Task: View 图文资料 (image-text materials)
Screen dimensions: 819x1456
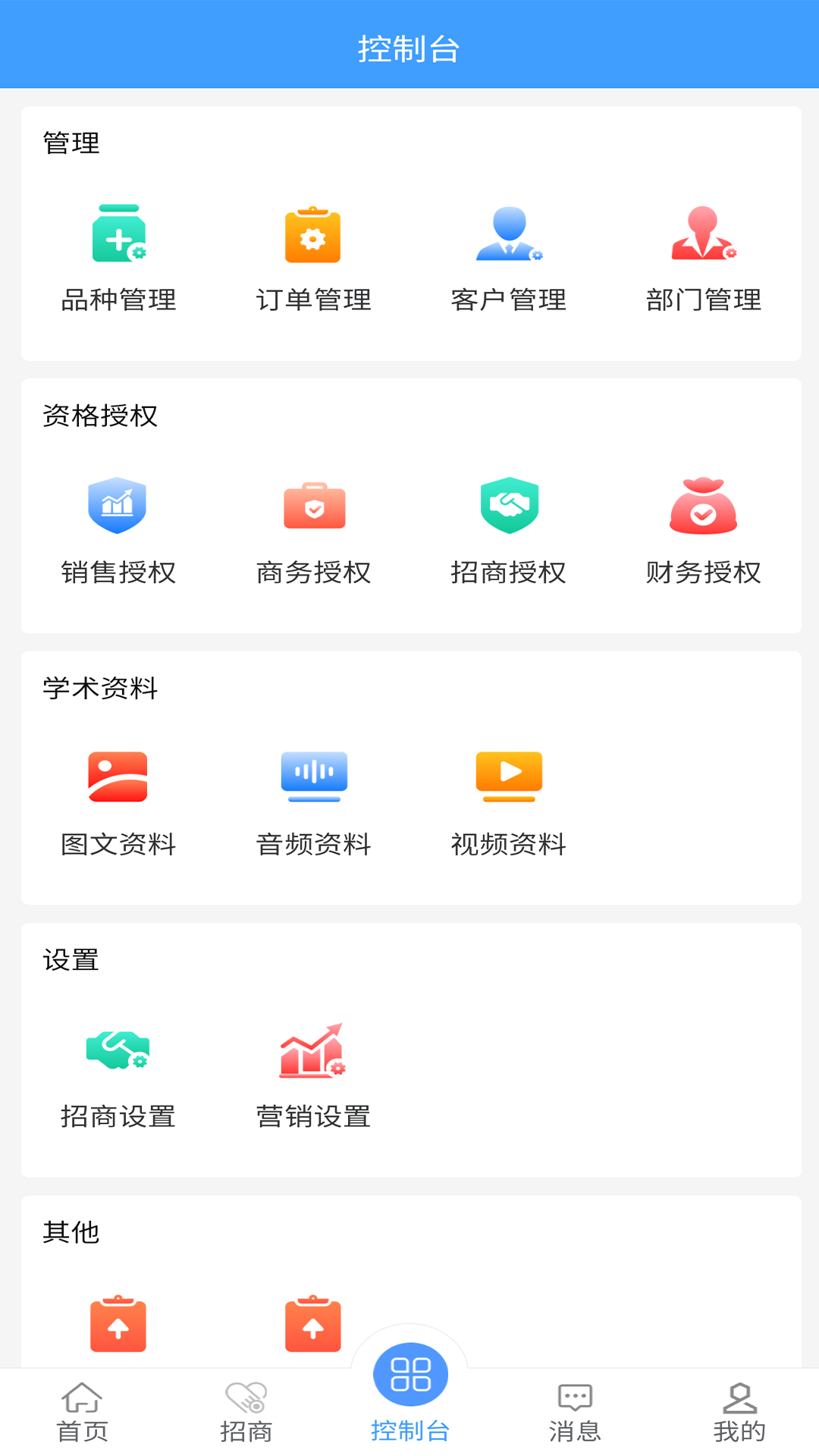Action: pyautogui.click(x=118, y=802)
